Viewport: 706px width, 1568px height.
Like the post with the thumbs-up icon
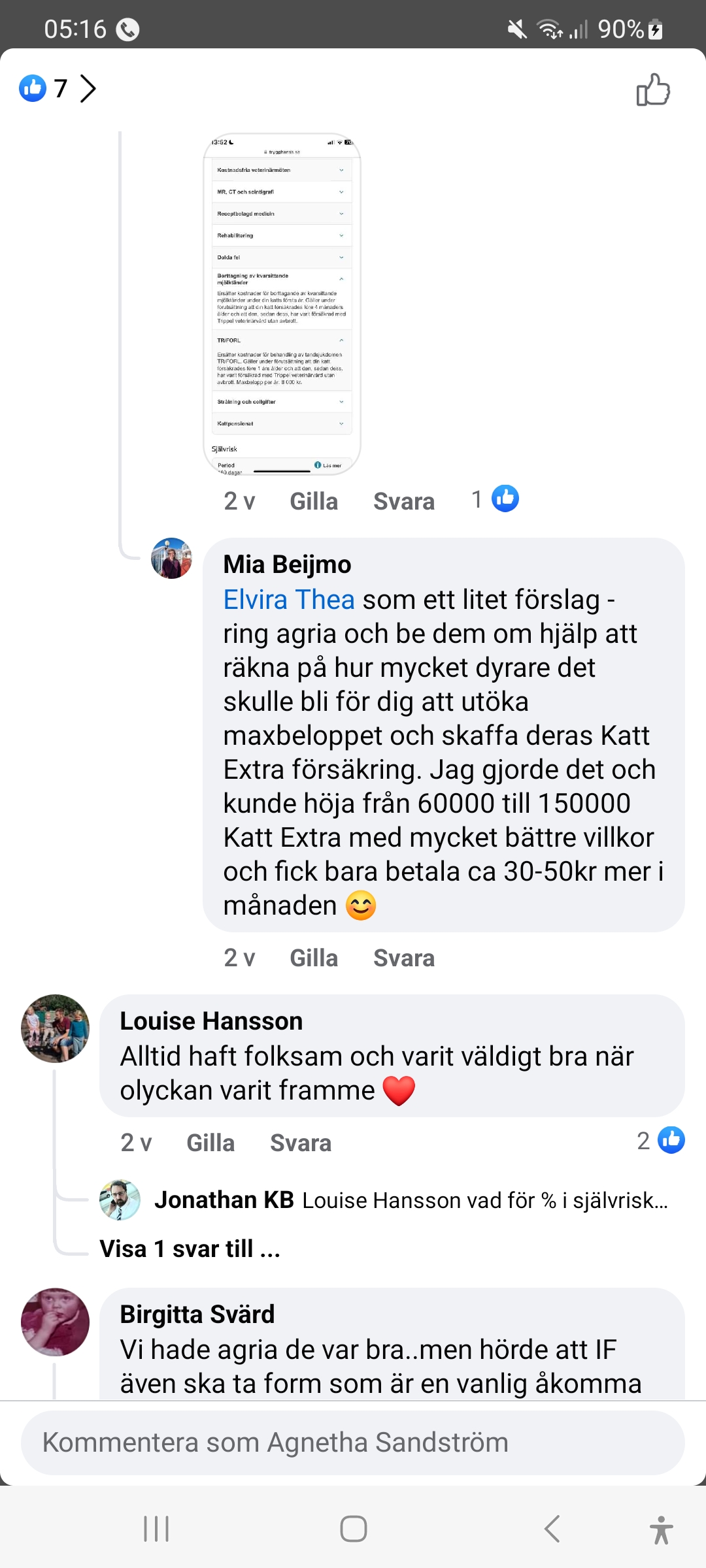[x=653, y=90]
